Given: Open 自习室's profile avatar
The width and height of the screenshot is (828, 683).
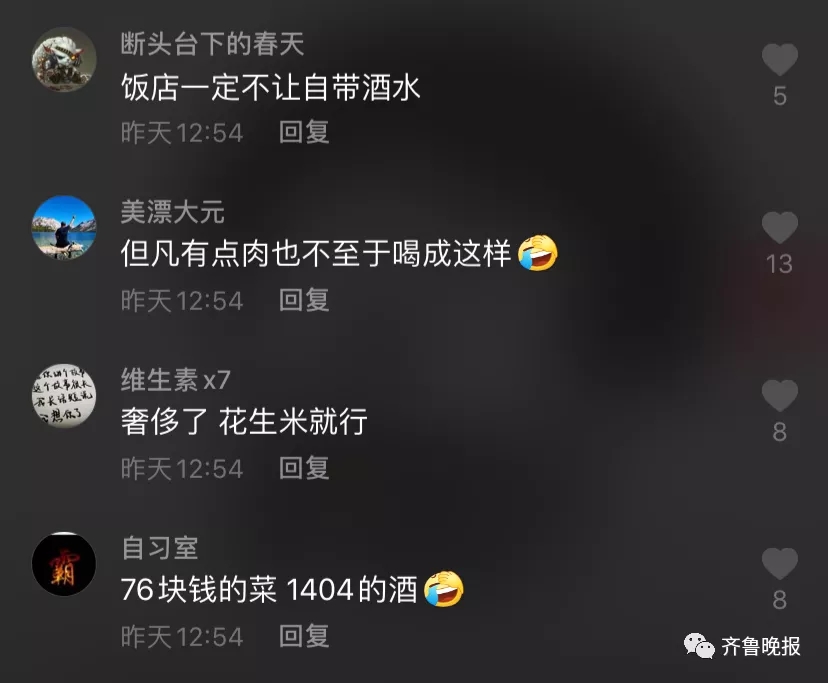Looking at the screenshot, I should [64, 564].
